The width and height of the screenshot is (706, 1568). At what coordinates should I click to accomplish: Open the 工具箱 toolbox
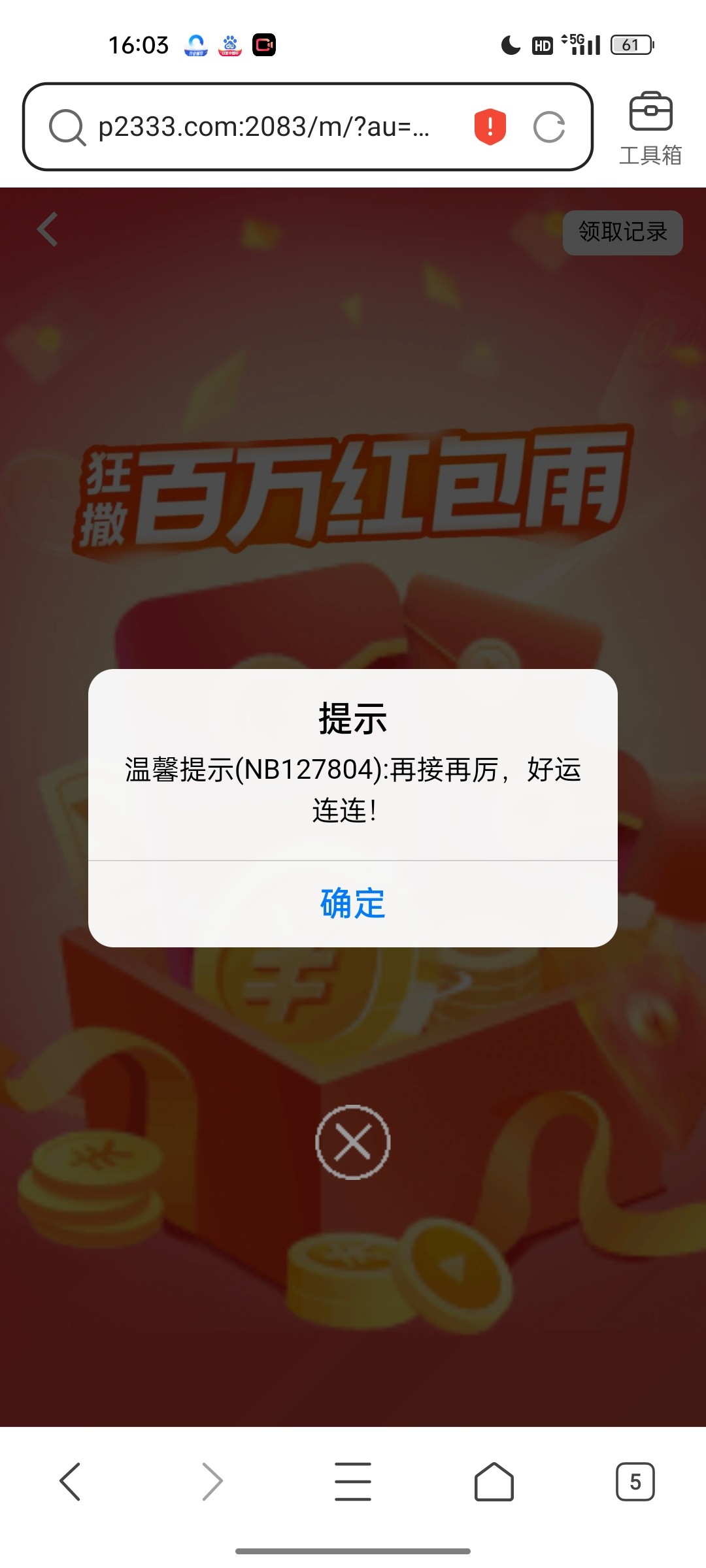pyautogui.click(x=650, y=129)
